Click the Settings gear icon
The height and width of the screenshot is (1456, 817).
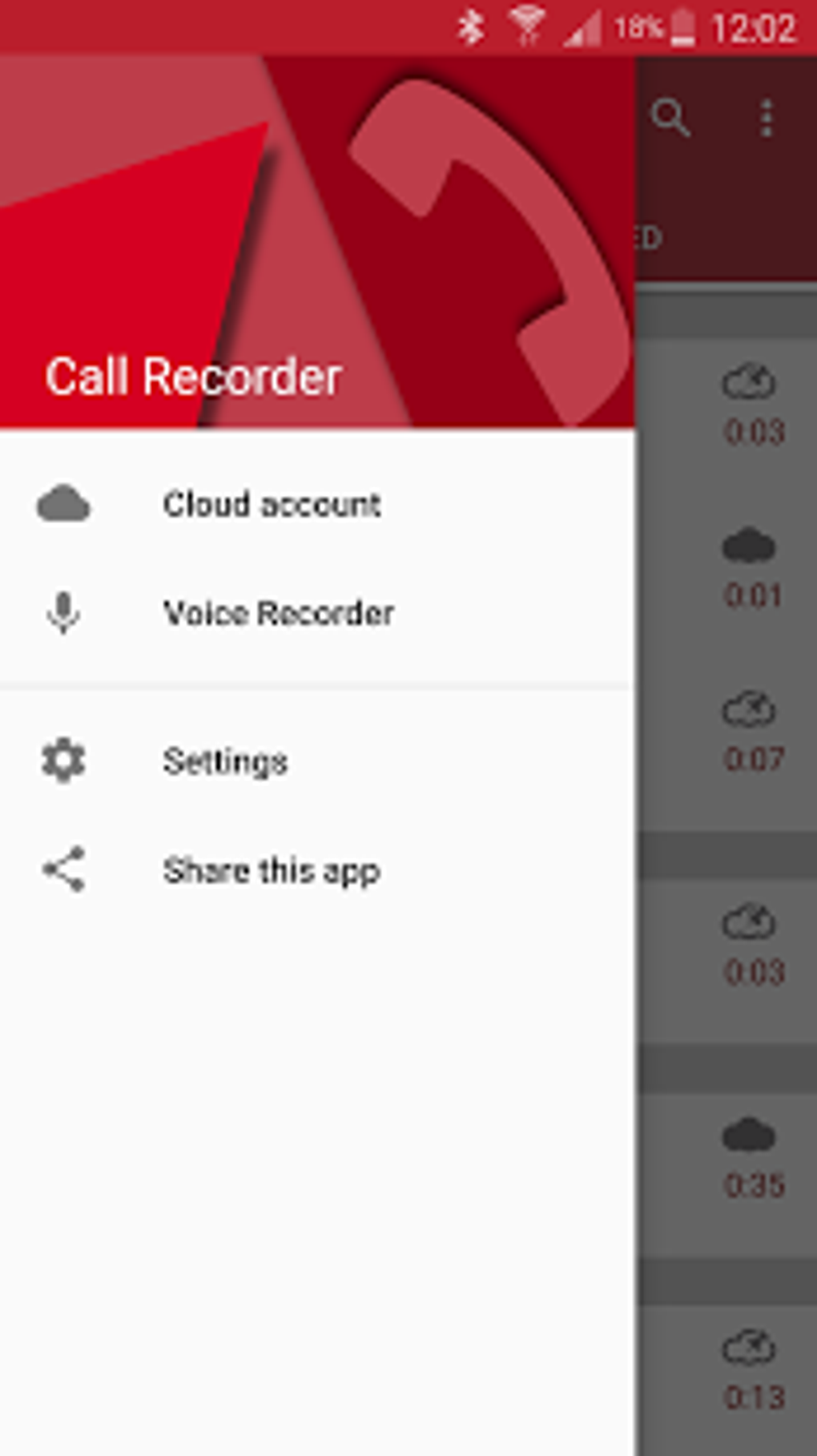pyautogui.click(x=62, y=760)
